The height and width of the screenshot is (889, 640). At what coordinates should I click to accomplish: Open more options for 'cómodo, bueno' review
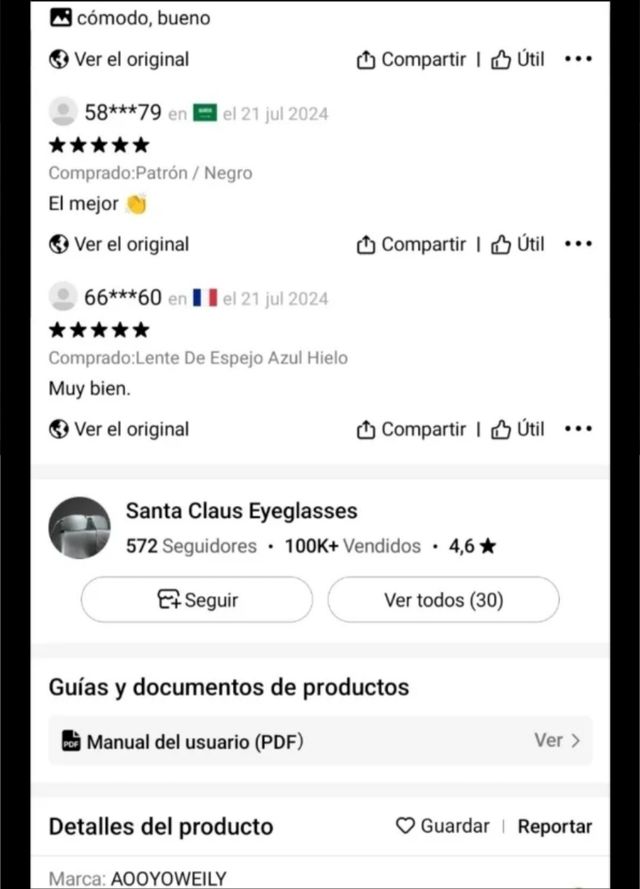578,59
